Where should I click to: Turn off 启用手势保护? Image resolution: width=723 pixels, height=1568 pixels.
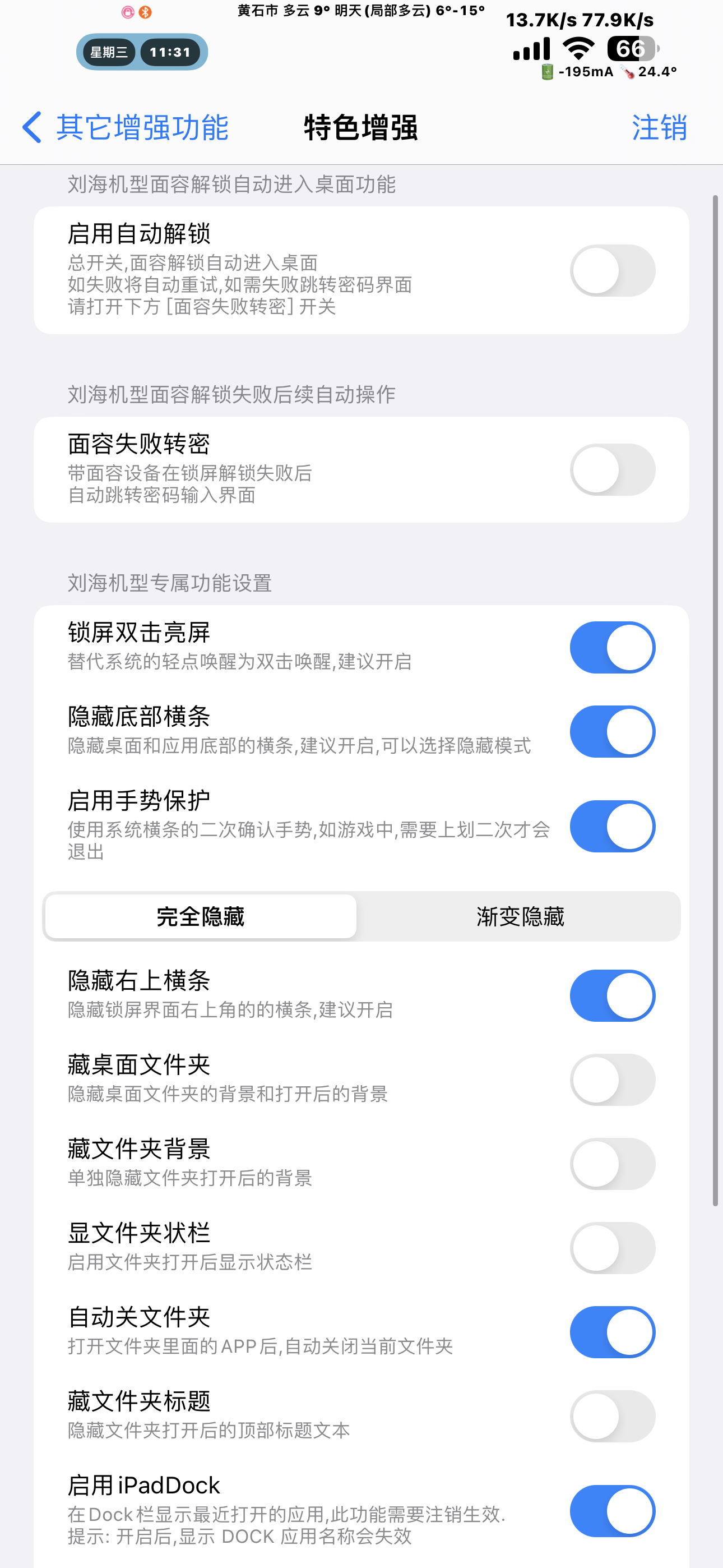pos(612,827)
